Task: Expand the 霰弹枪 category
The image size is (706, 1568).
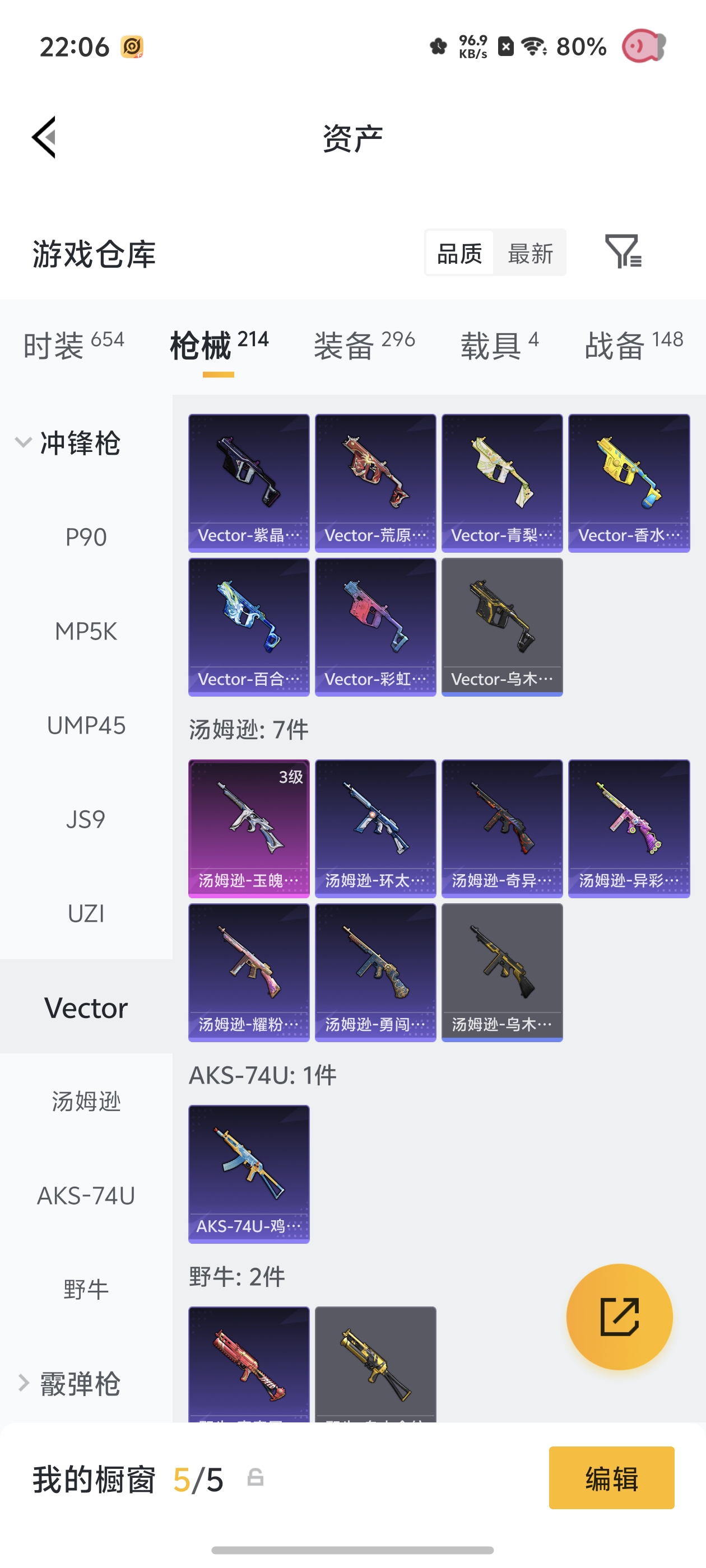Action: coord(68,1383)
